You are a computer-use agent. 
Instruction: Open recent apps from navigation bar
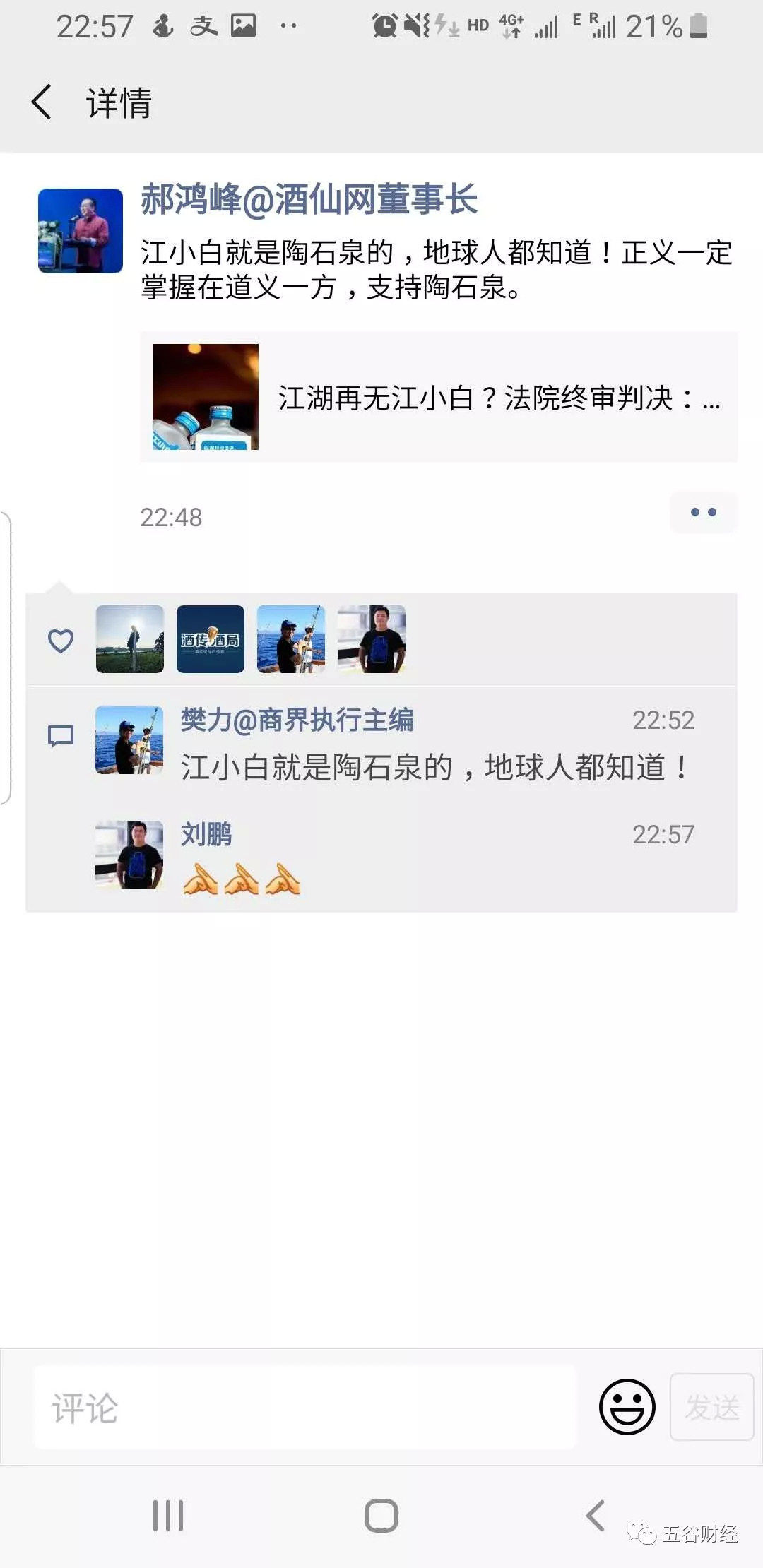click(168, 1515)
